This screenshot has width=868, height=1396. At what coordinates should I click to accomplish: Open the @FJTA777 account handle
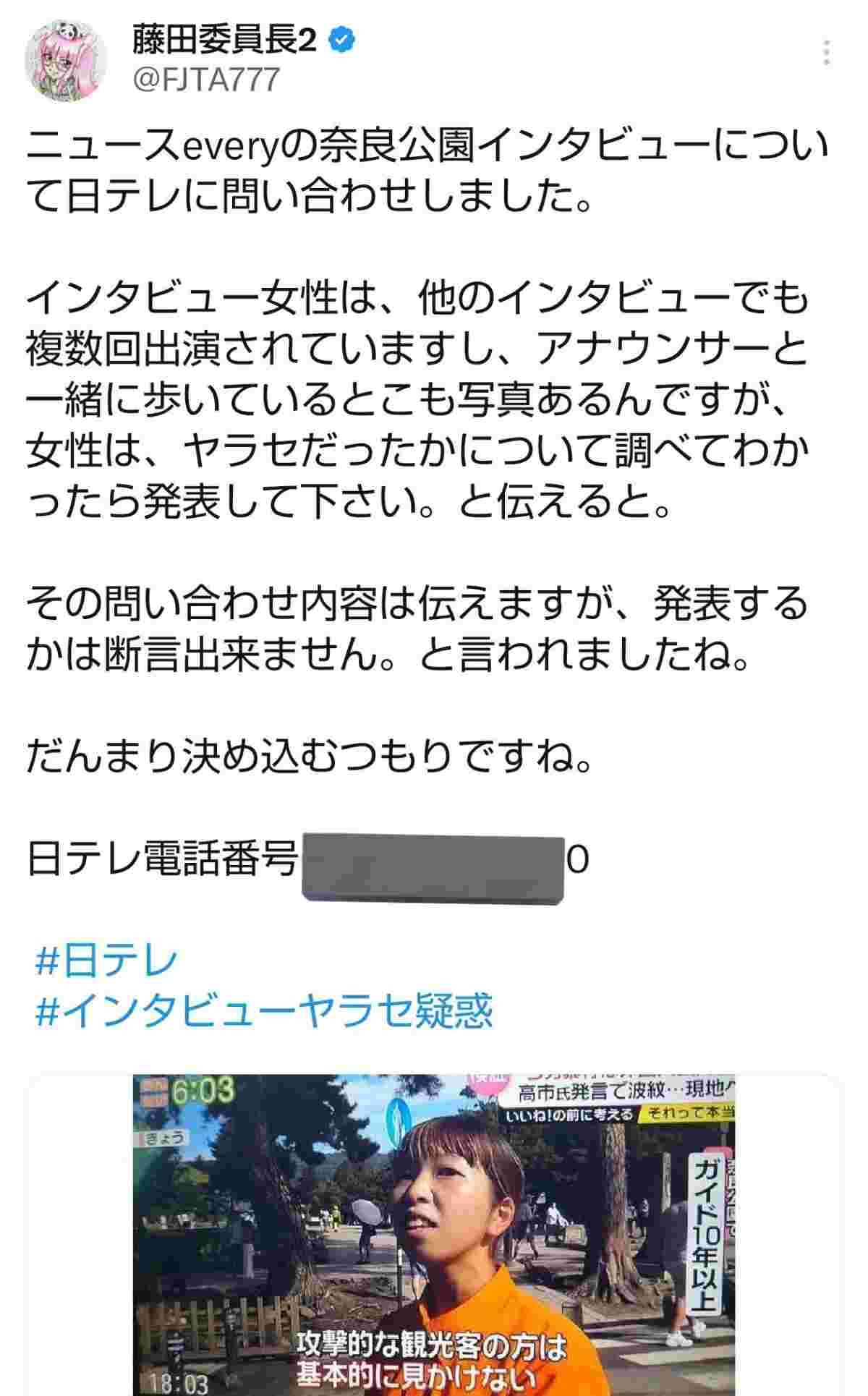point(205,80)
